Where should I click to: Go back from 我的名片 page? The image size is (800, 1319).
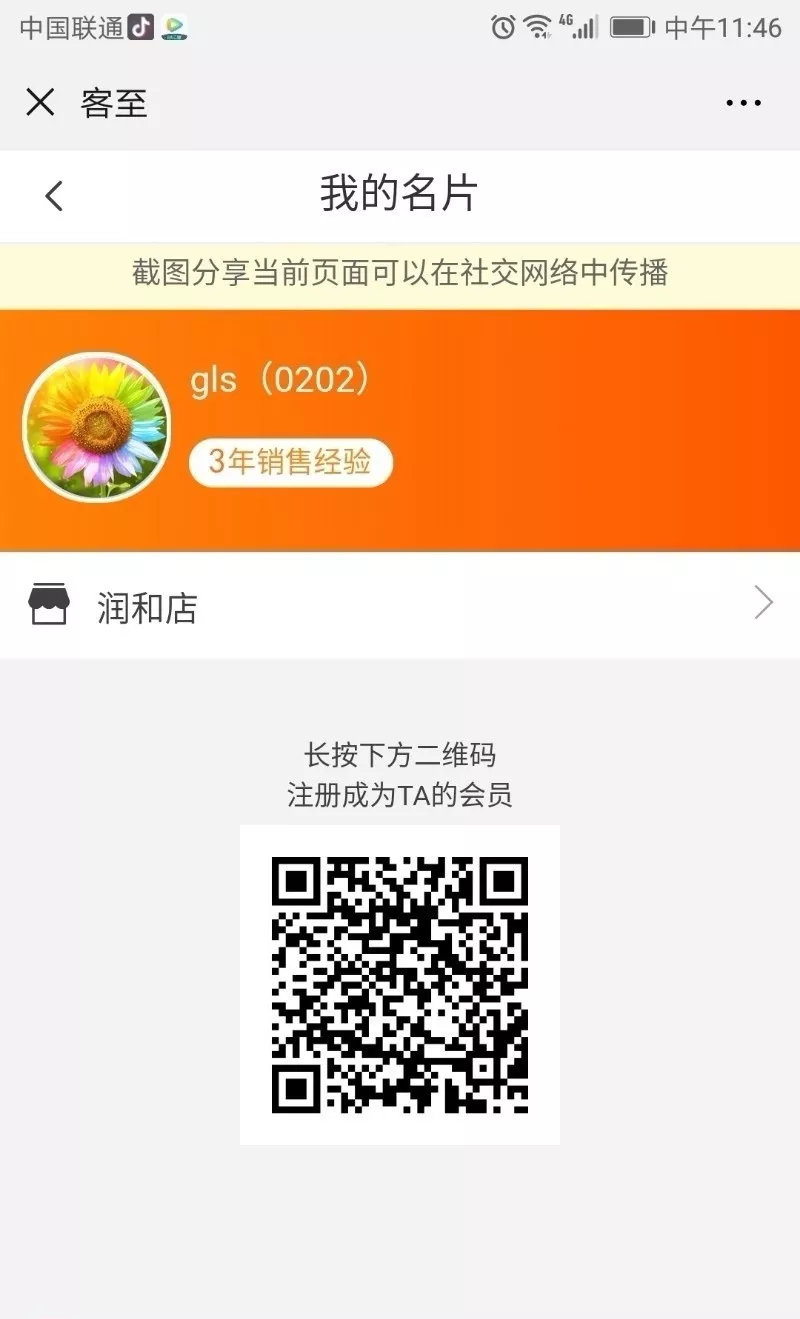(x=54, y=195)
